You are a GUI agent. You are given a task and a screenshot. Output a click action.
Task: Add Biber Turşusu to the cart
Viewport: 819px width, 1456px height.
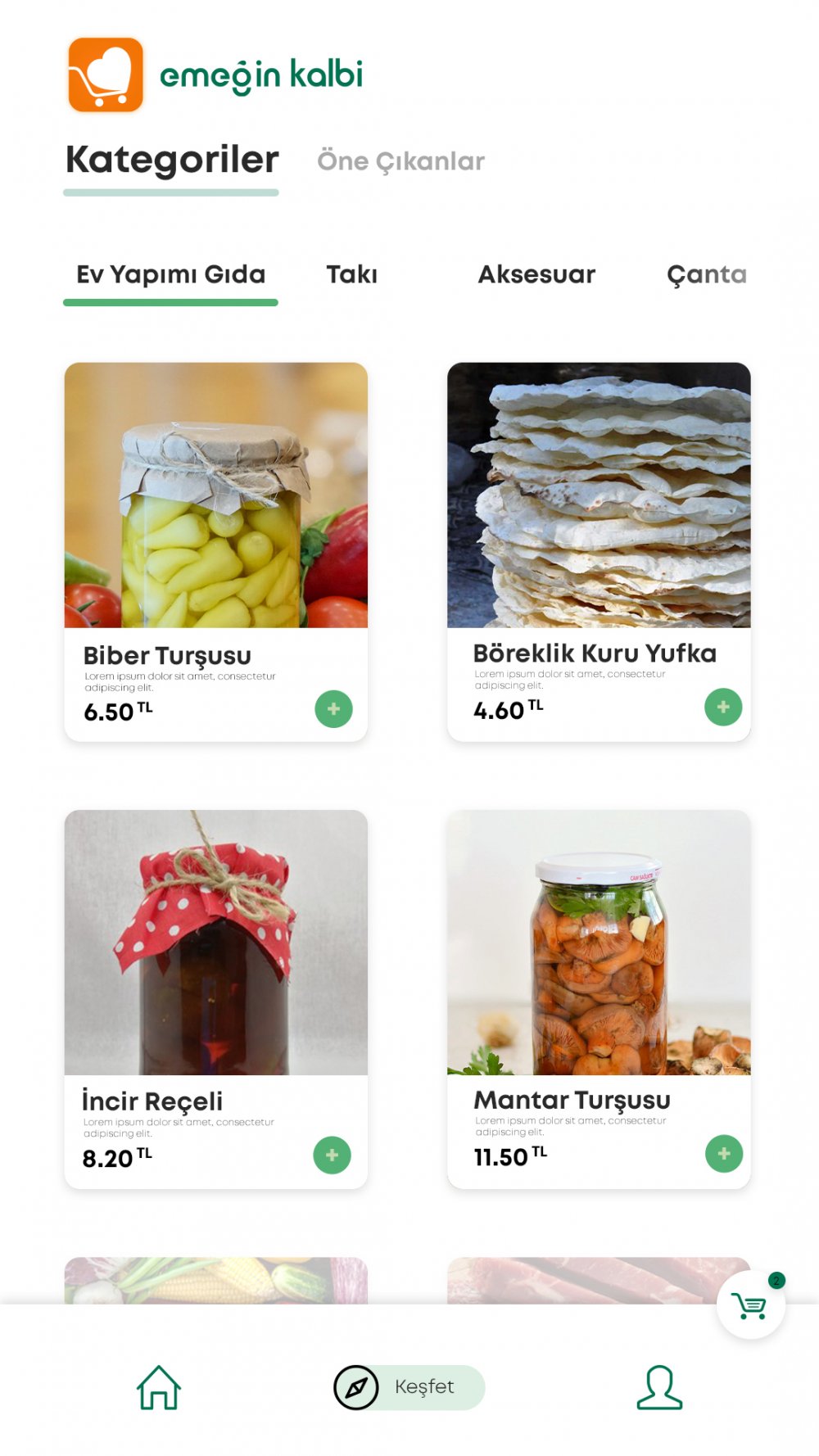point(333,709)
